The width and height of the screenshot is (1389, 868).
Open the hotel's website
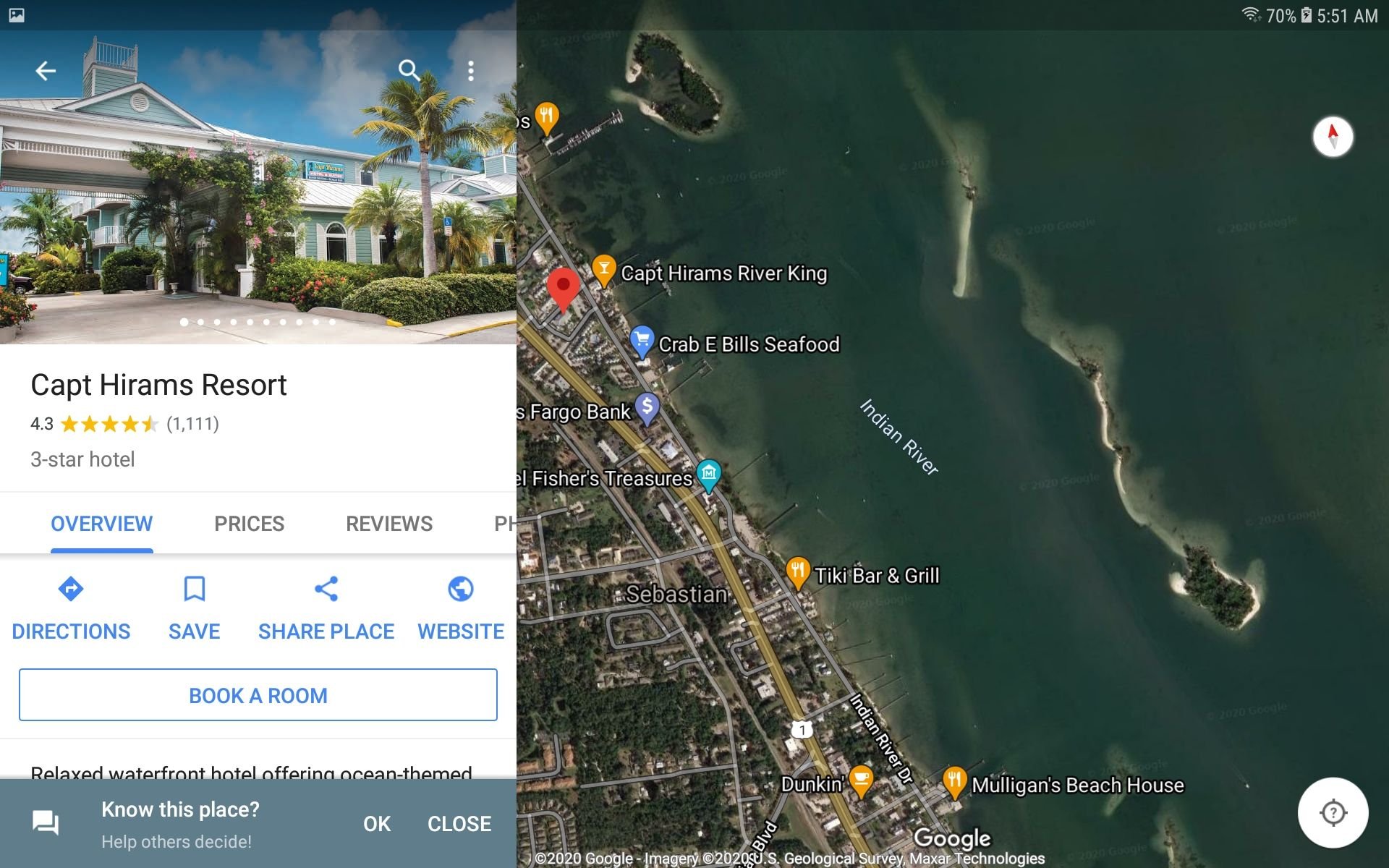[x=461, y=608]
